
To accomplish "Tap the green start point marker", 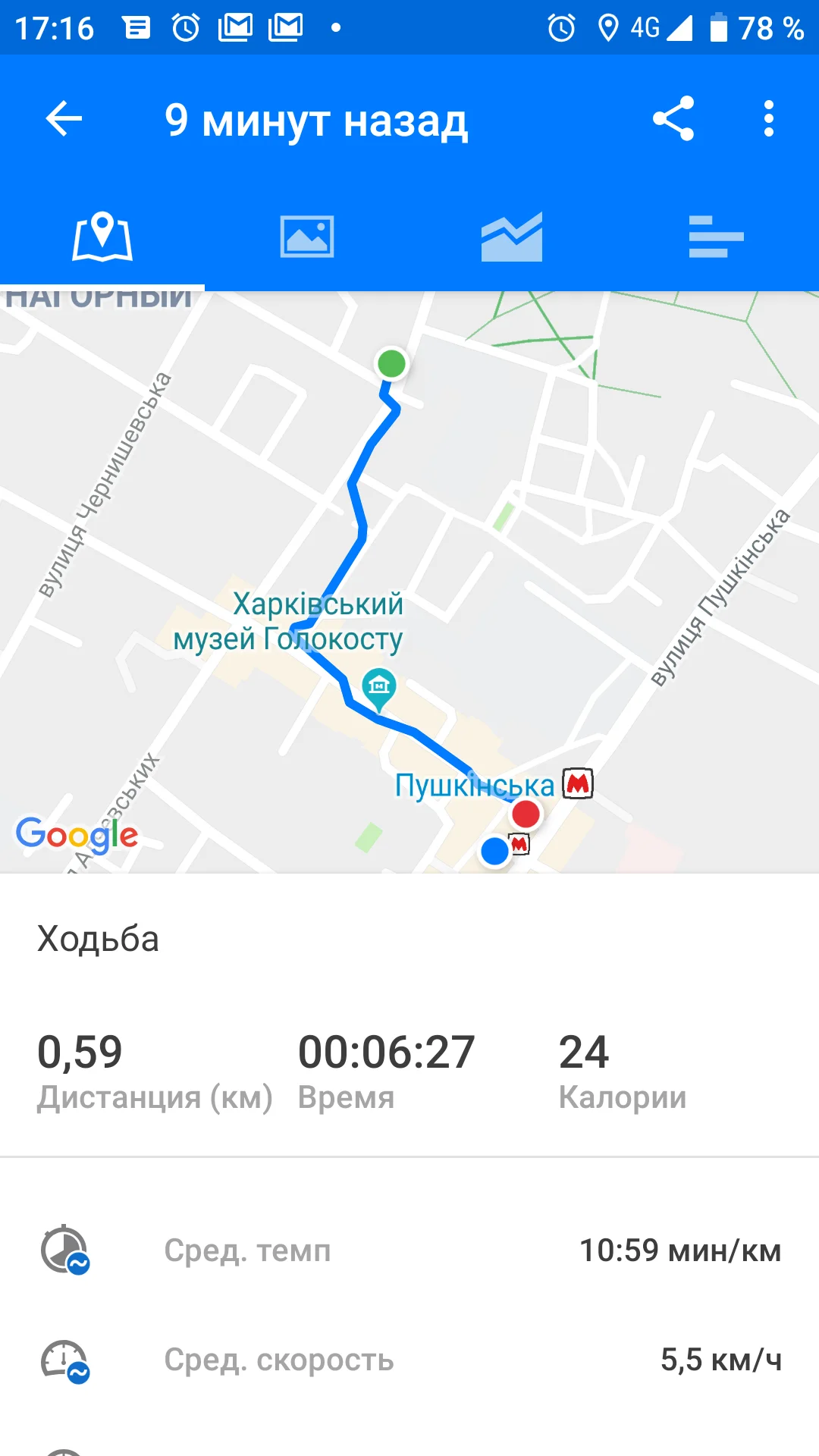I will tap(392, 364).
